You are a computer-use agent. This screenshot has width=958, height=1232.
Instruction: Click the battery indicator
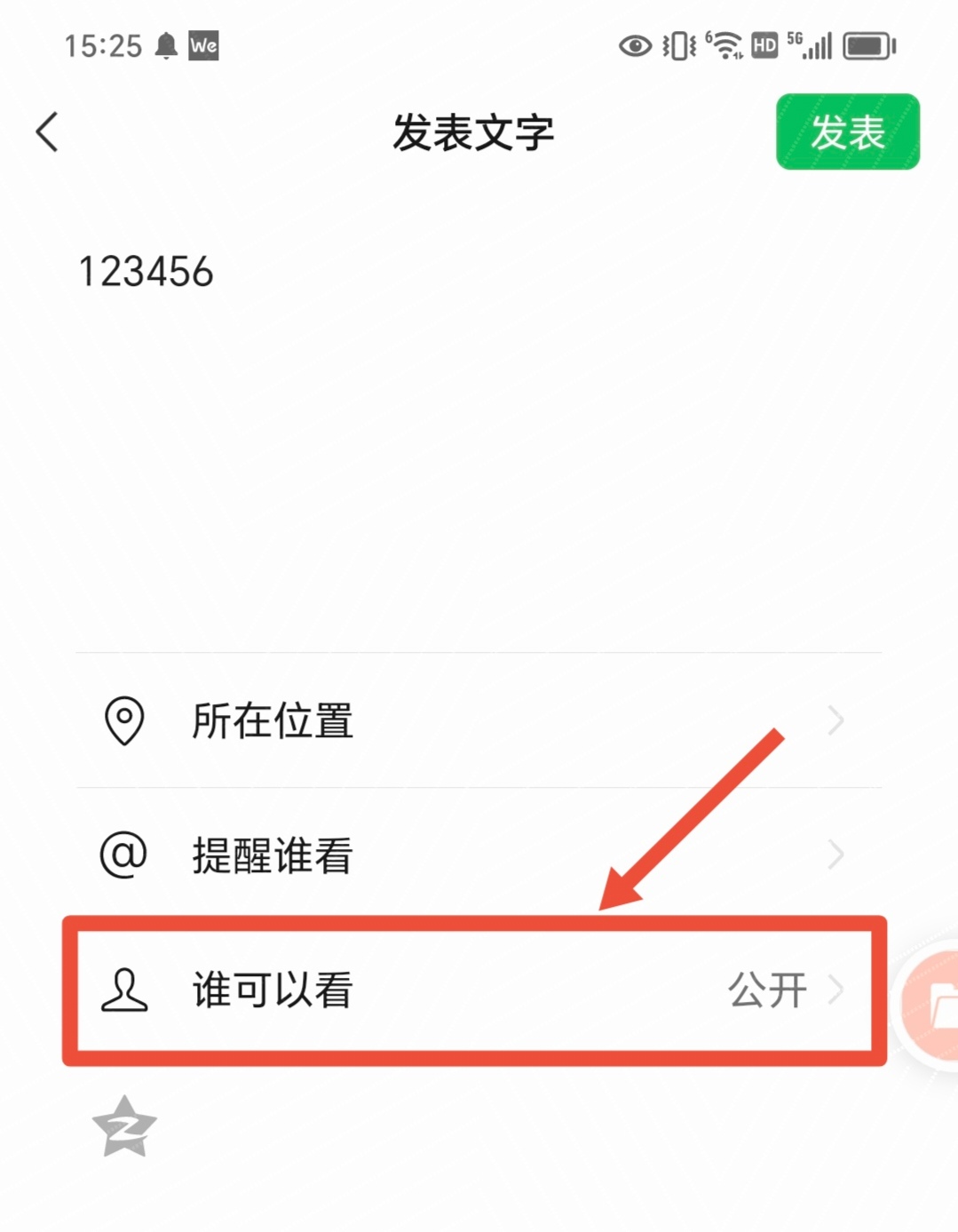[867, 44]
